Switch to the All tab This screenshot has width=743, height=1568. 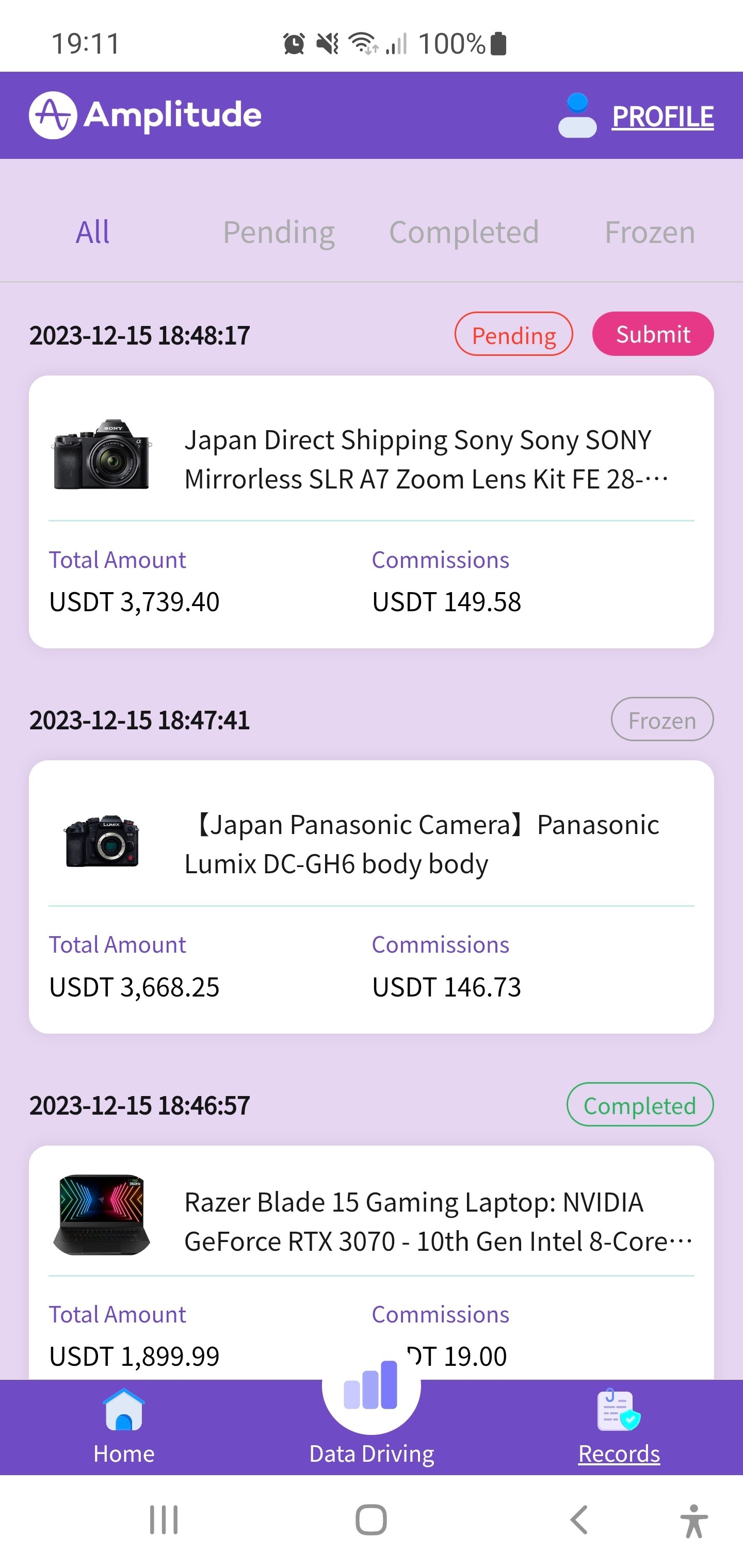click(92, 232)
